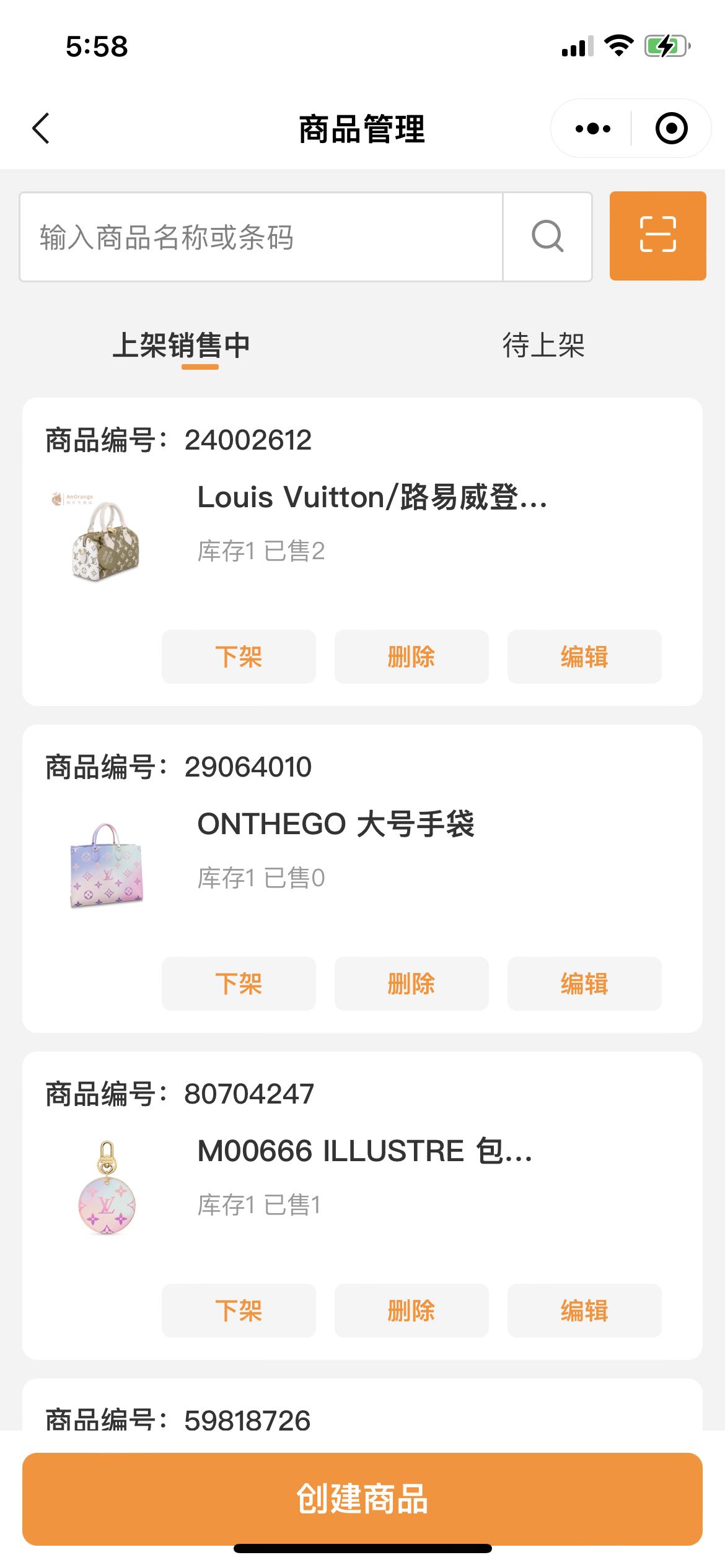Take ONTHEGO 大号手袋 off shelf
725x1568 pixels.
point(239,984)
